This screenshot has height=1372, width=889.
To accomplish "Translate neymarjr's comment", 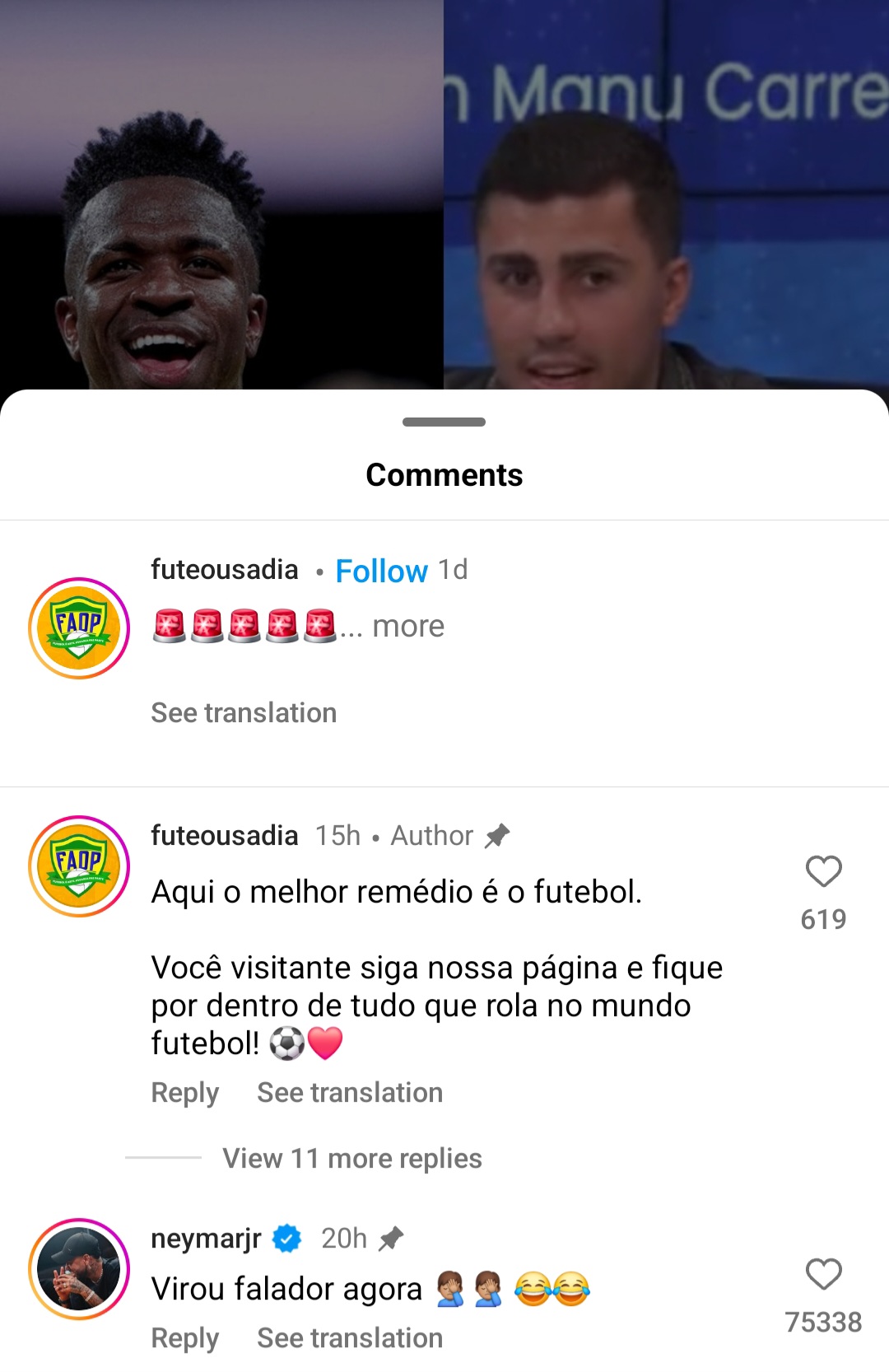I will tap(350, 1338).
